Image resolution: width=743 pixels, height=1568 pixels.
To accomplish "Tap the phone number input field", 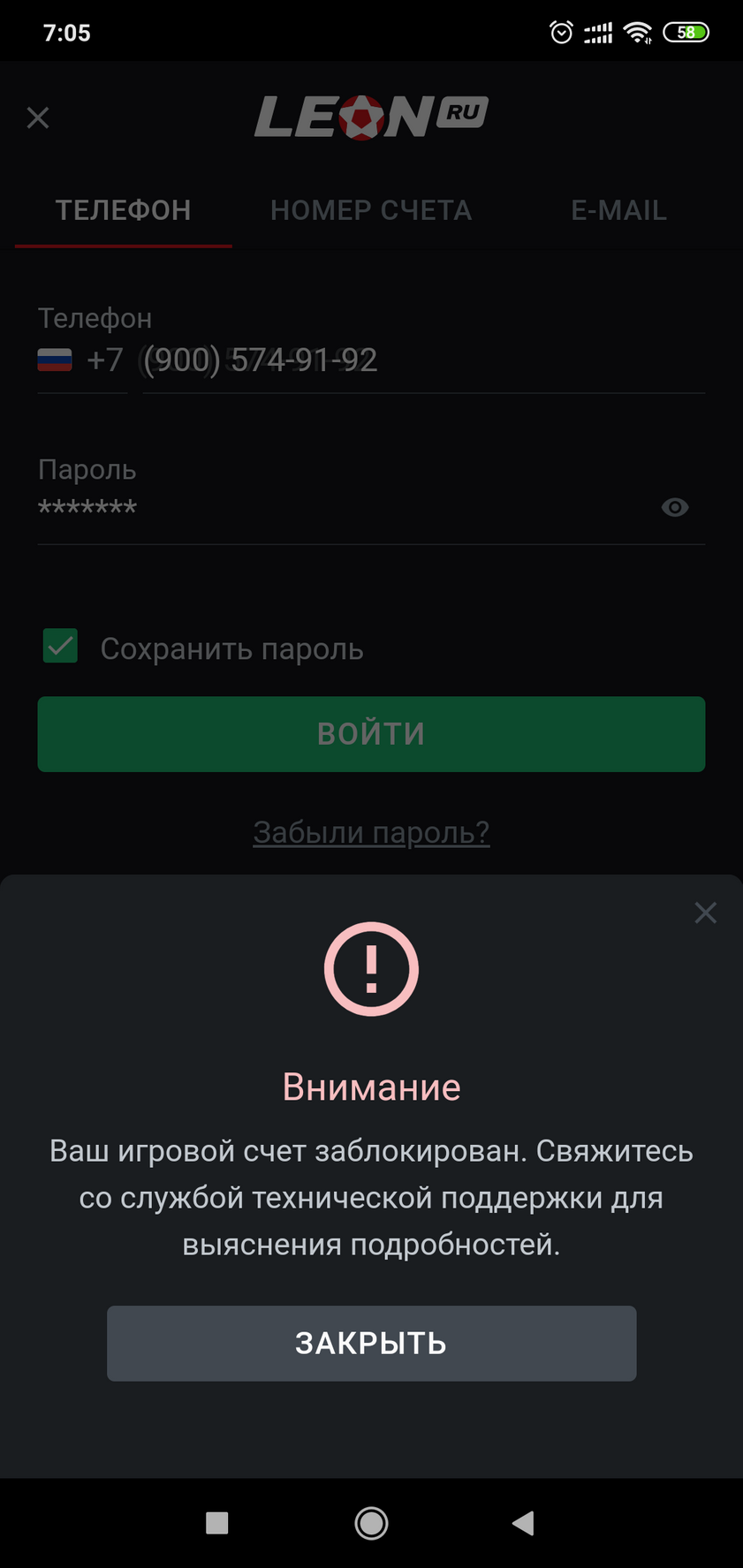I will 423,360.
